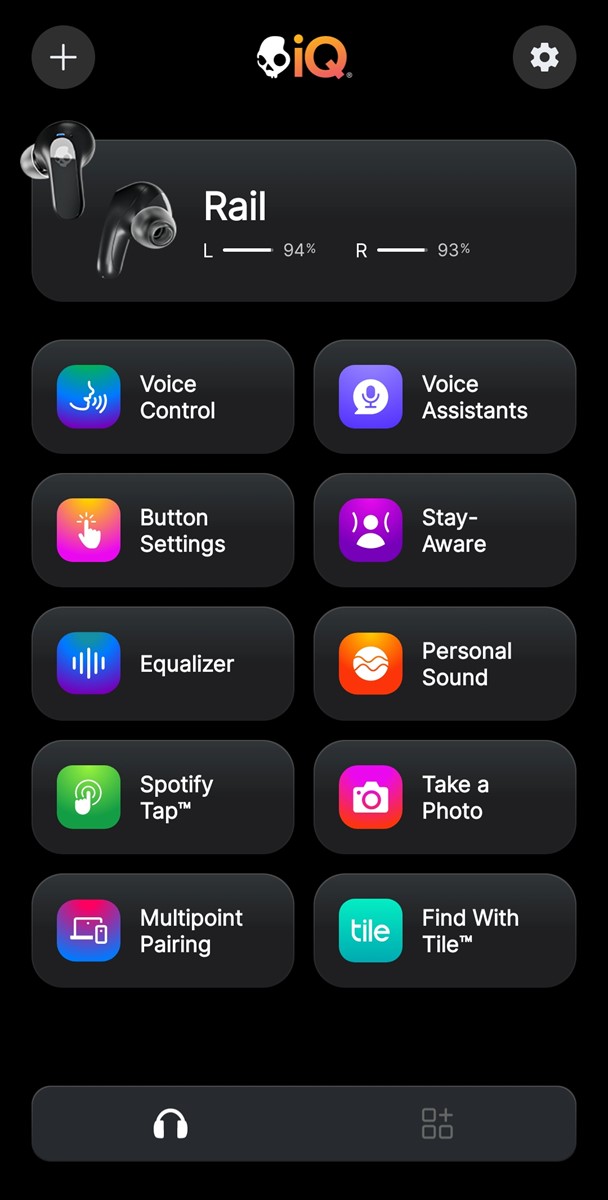
Task: Tap the plus icon to add a device
Action: 63,57
